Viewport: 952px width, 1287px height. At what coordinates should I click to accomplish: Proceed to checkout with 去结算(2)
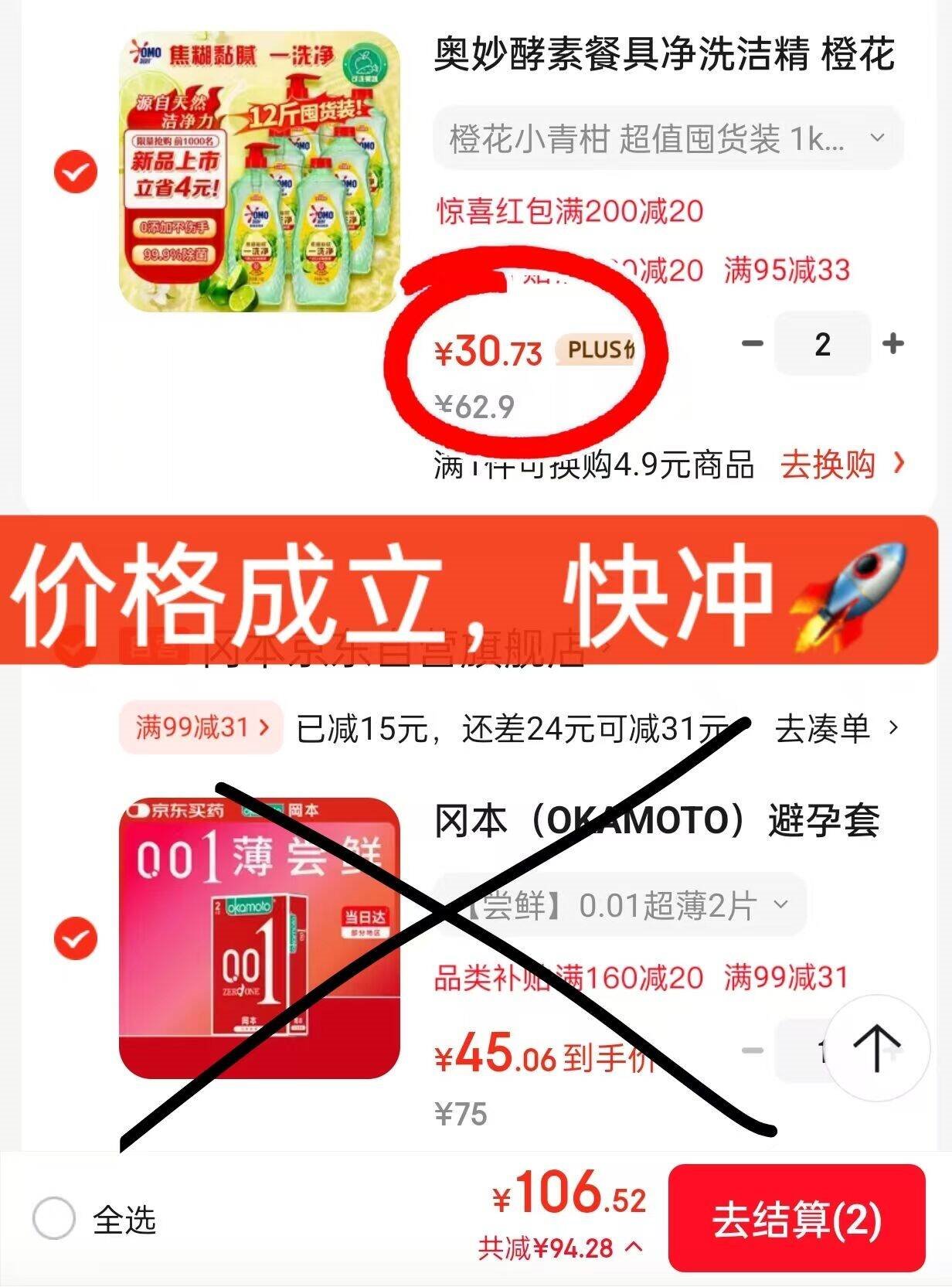(797, 1219)
